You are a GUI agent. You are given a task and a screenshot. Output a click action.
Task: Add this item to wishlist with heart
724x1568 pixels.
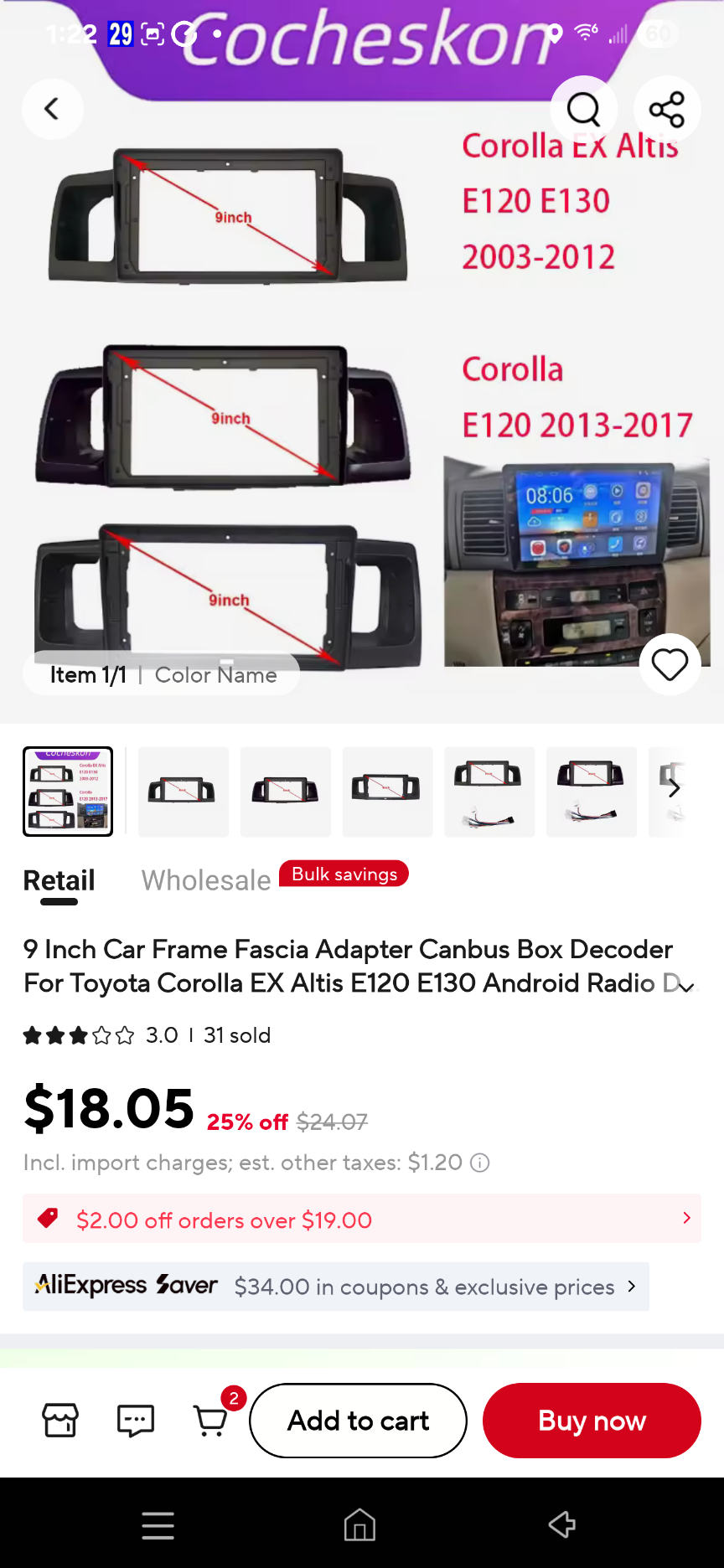[670, 665]
